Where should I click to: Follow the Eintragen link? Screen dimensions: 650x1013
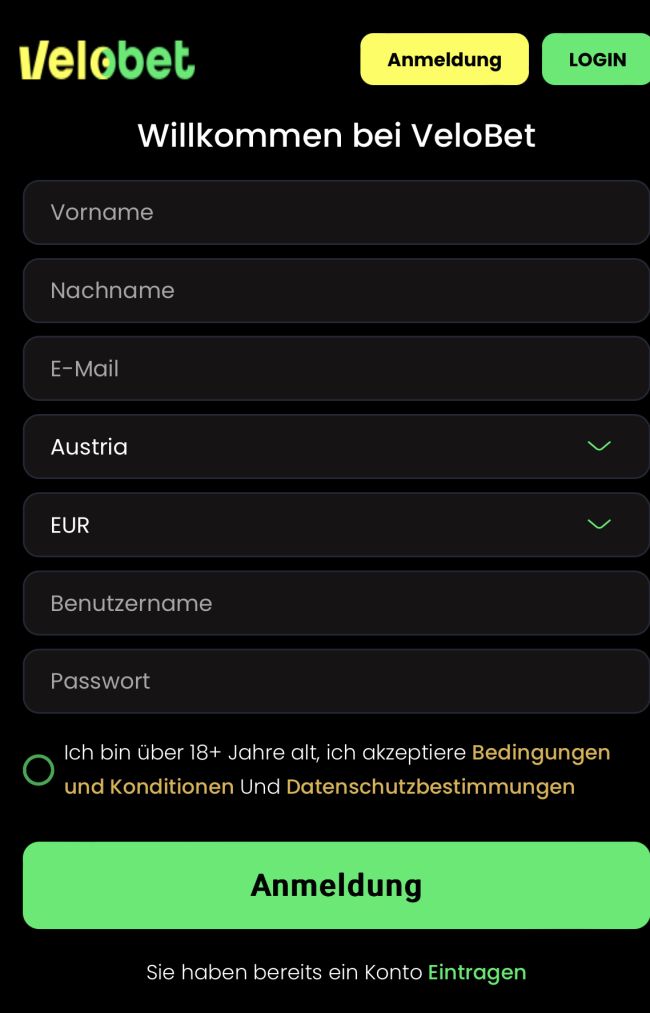coord(476,972)
